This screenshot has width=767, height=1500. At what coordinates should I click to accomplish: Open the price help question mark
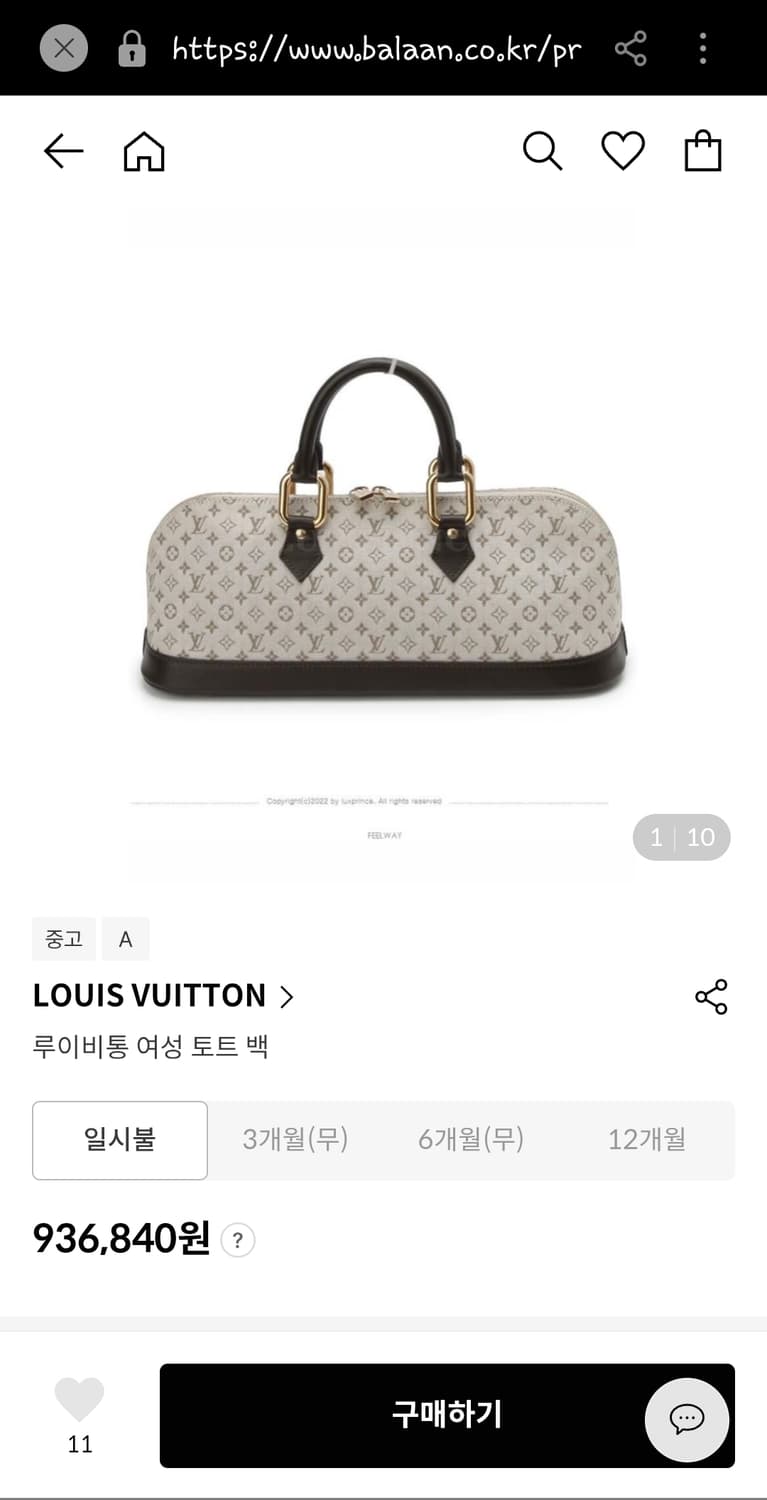(x=237, y=1240)
